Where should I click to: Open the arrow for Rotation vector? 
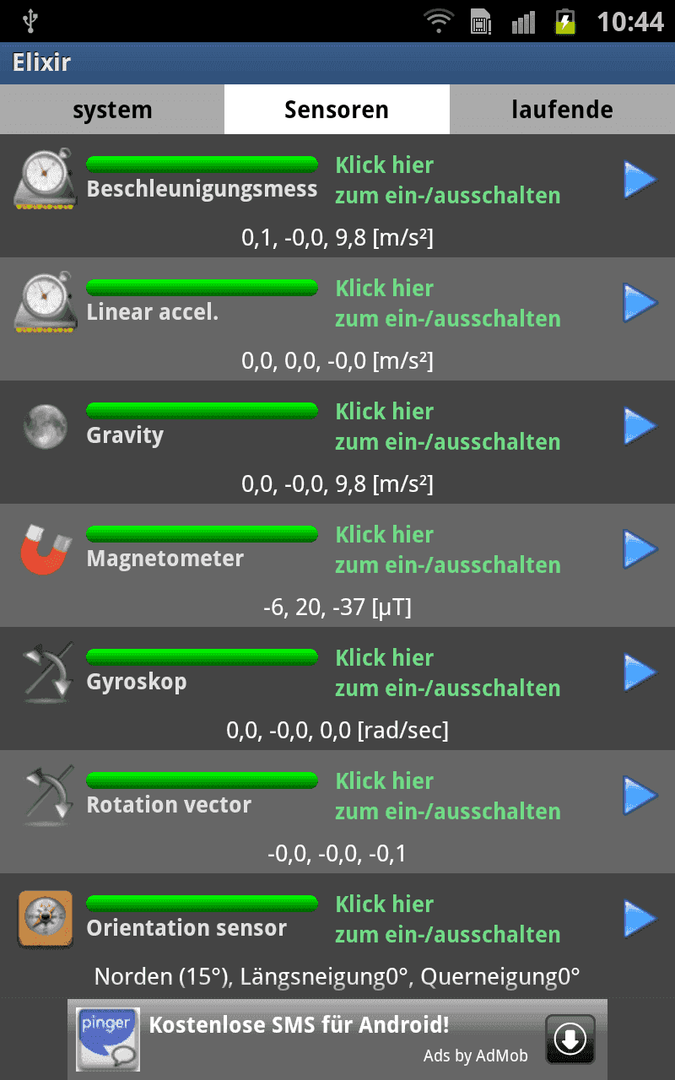point(640,796)
